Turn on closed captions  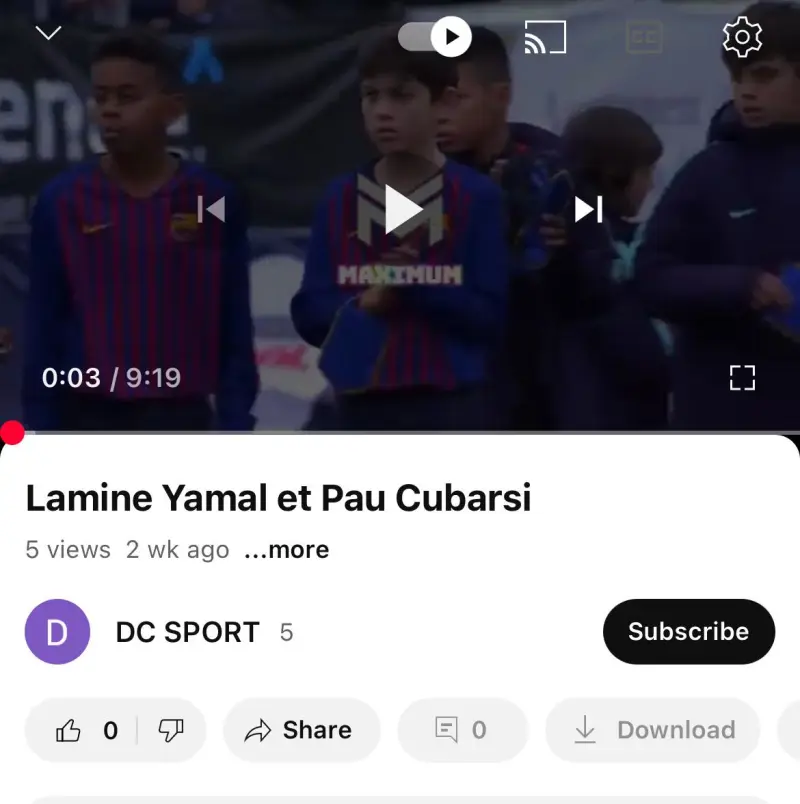(644, 38)
